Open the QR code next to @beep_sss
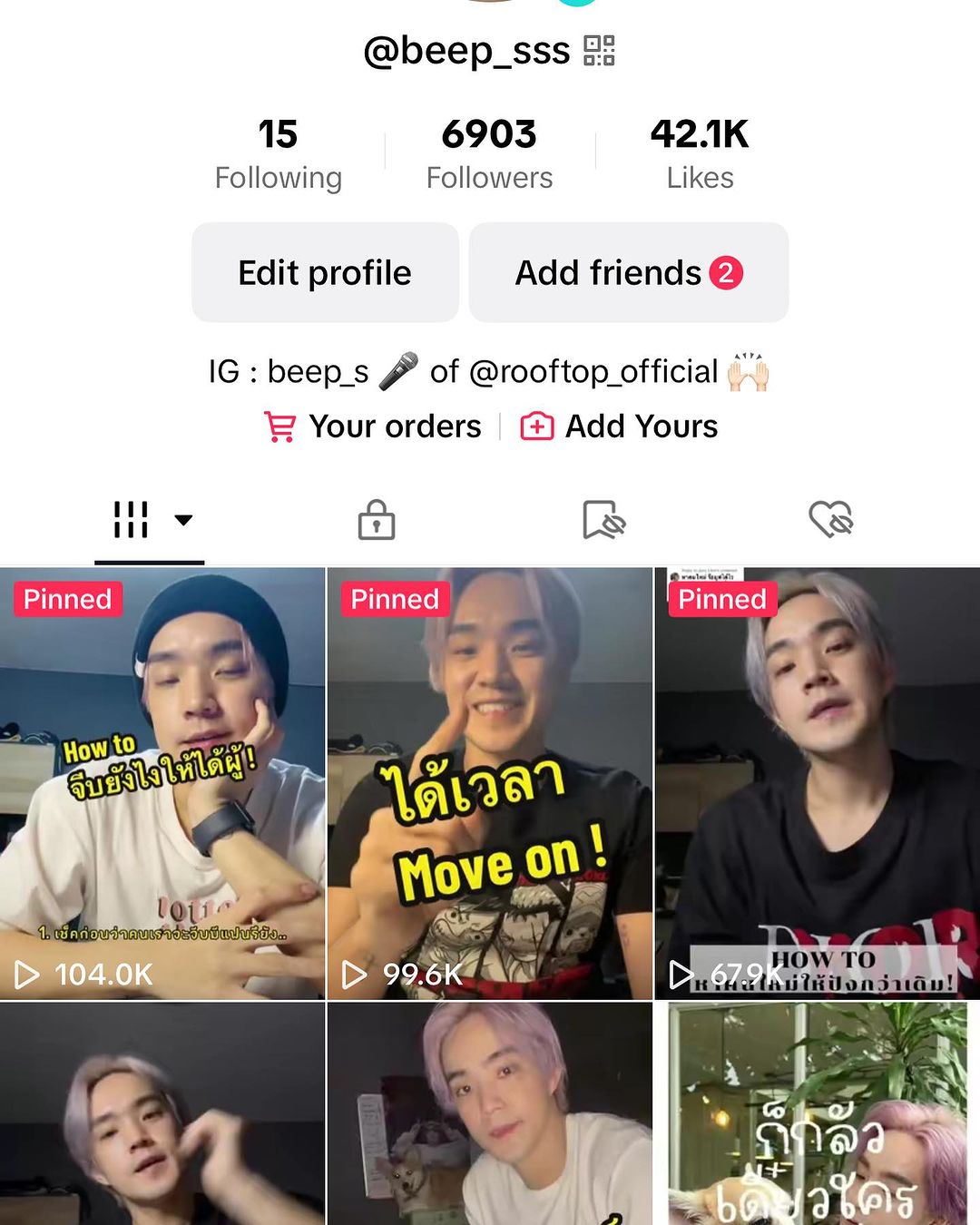Viewport: 980px width, 1225px height. [599, 51]
